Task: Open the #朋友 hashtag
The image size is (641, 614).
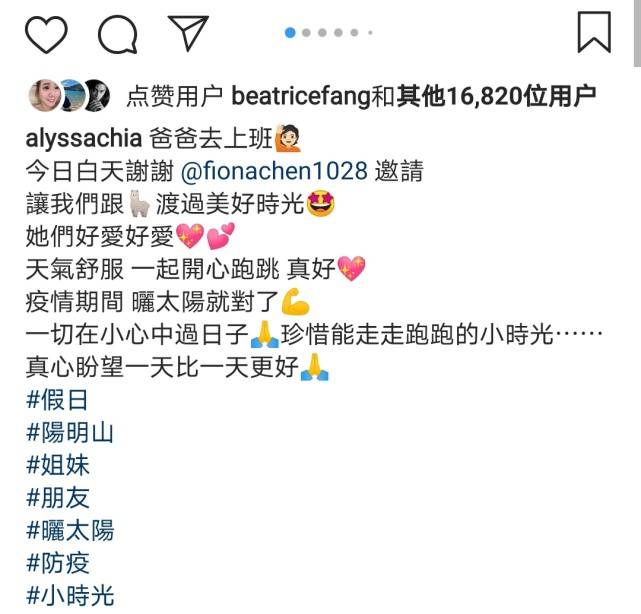Action: (x=57, y=498)
